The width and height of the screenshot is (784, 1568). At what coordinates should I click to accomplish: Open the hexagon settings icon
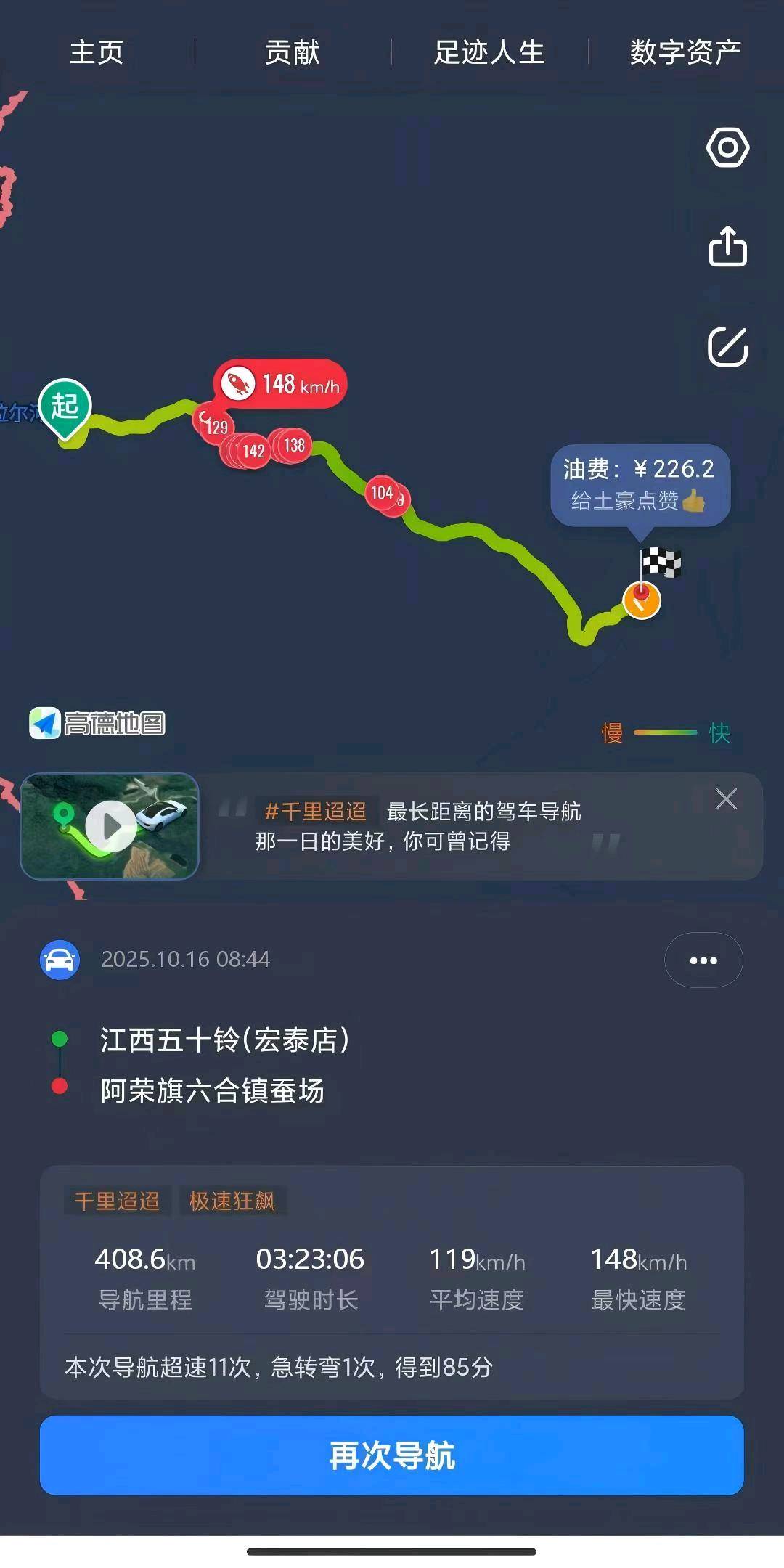tap(727, 148)
